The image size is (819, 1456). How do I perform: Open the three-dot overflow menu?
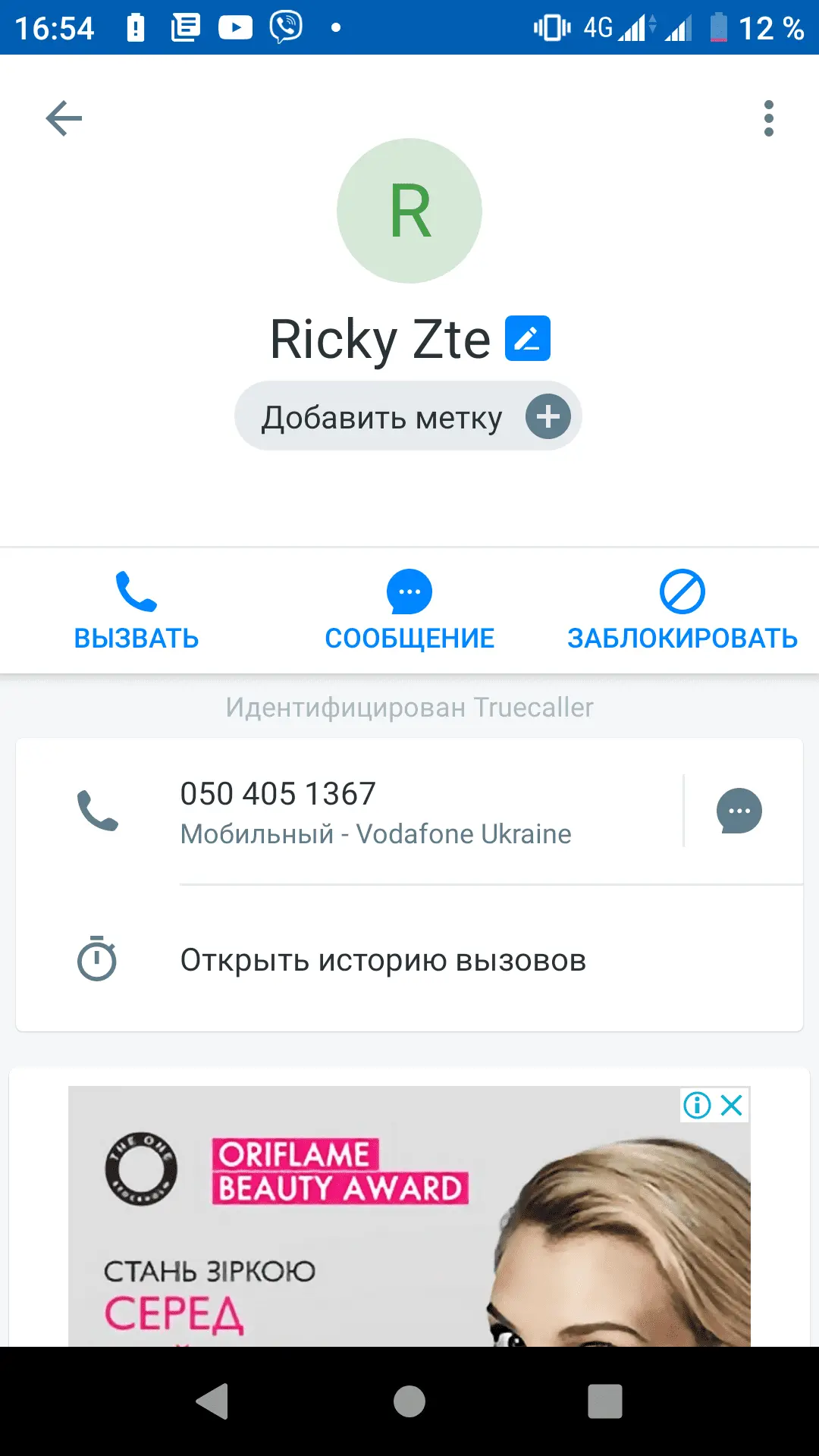tap(768, 118)
